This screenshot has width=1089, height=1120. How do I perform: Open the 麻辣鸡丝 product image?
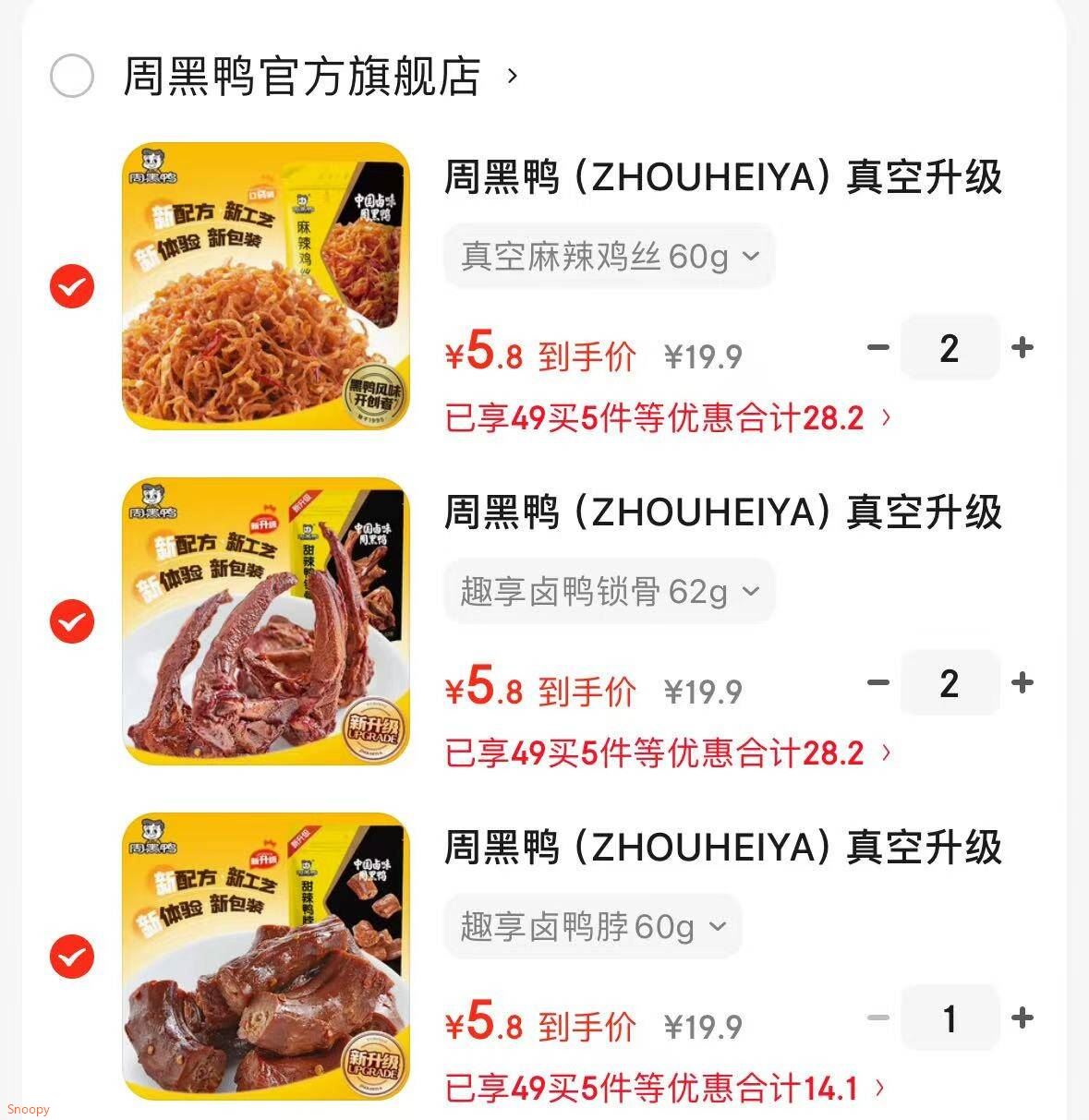pos(266,286)
